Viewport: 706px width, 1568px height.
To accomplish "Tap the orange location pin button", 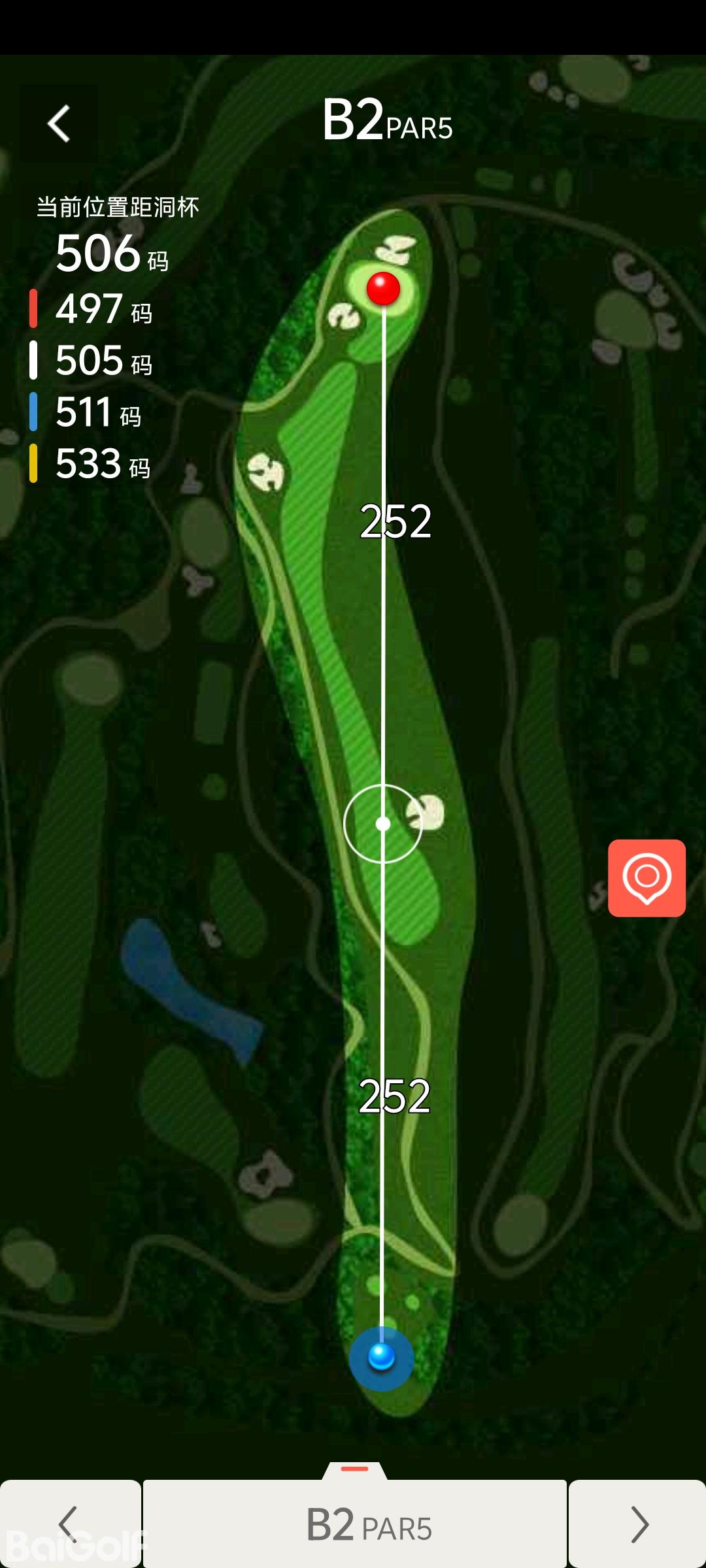I will [x=647, y=877].
